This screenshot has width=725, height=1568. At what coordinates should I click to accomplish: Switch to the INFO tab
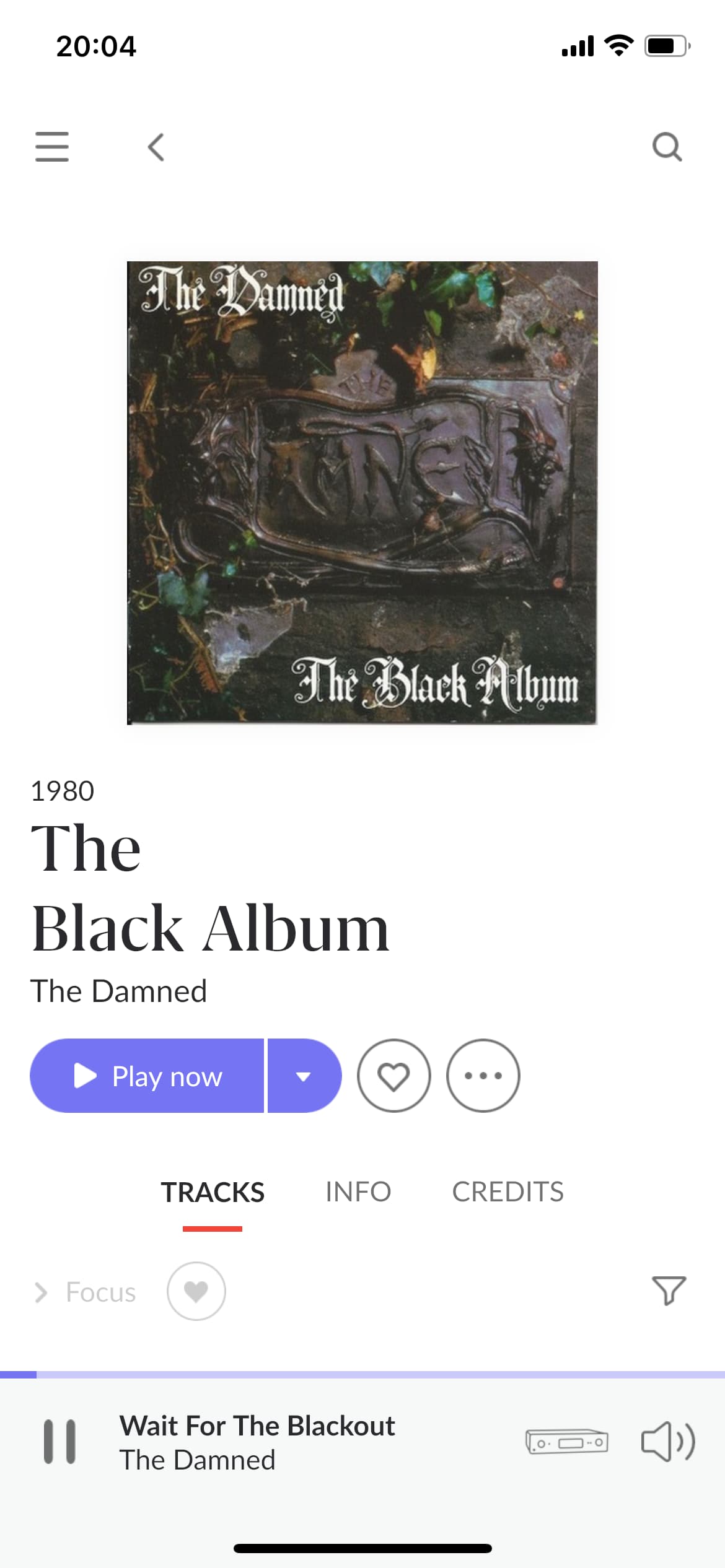pos(358,1192)
